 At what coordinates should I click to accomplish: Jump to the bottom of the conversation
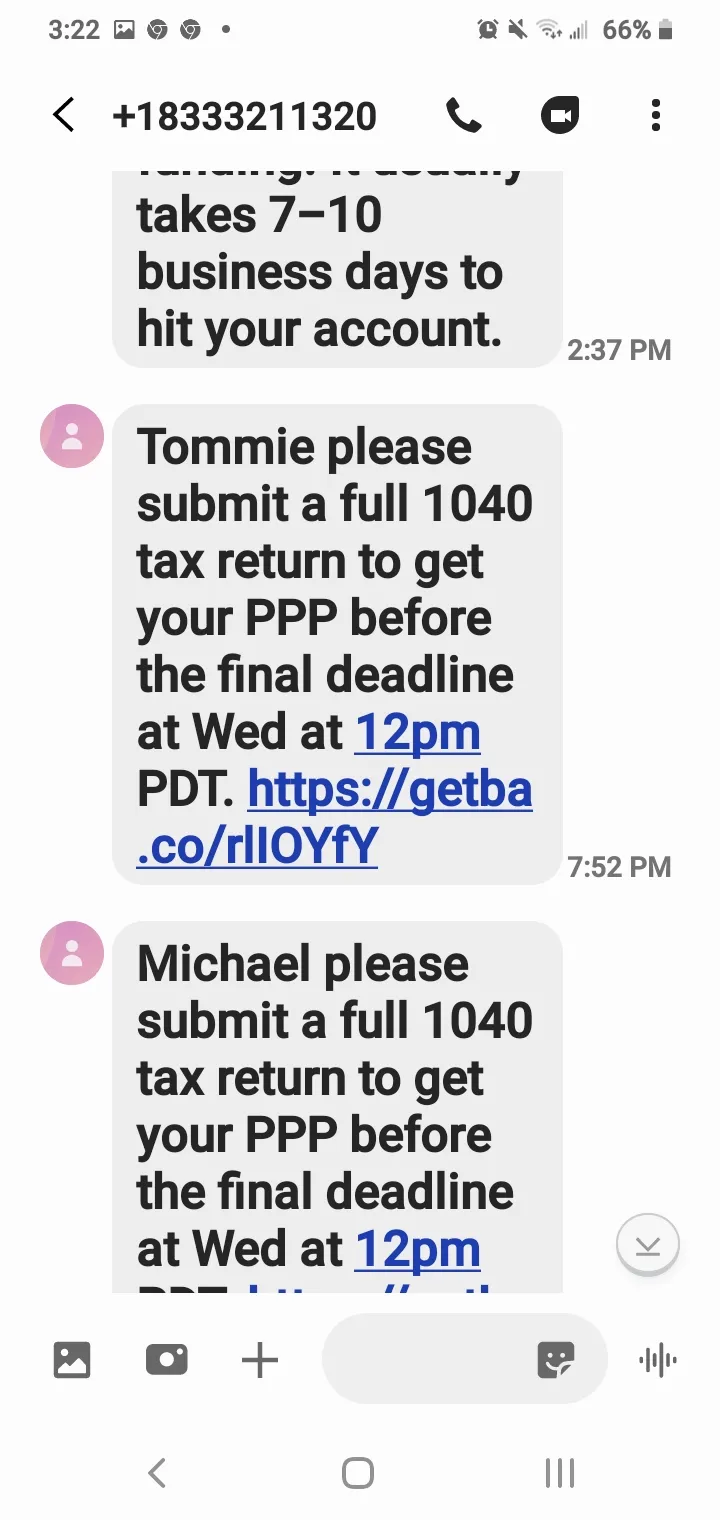point(648,1245)
